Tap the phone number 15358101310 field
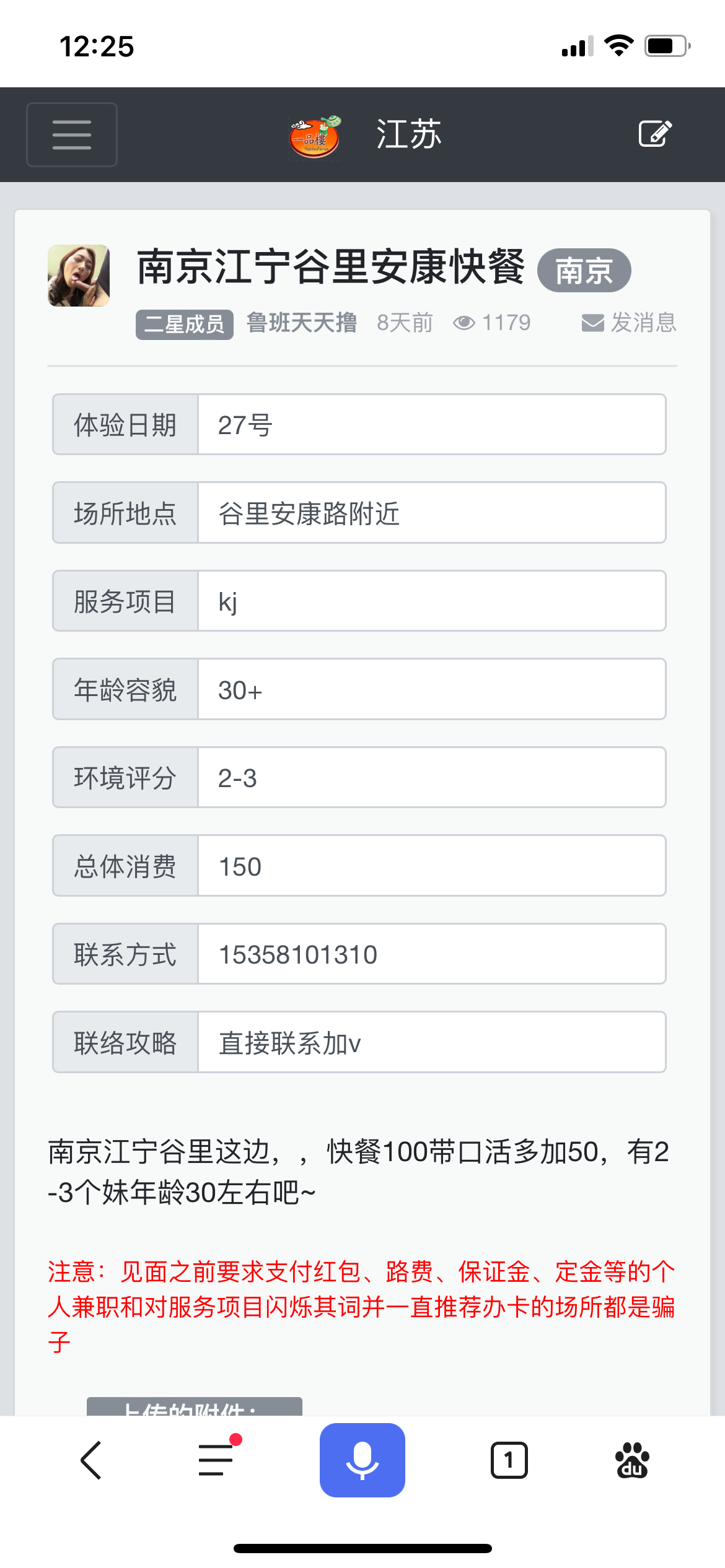This screenshot has height=1568, width=725. click(431, 954)
